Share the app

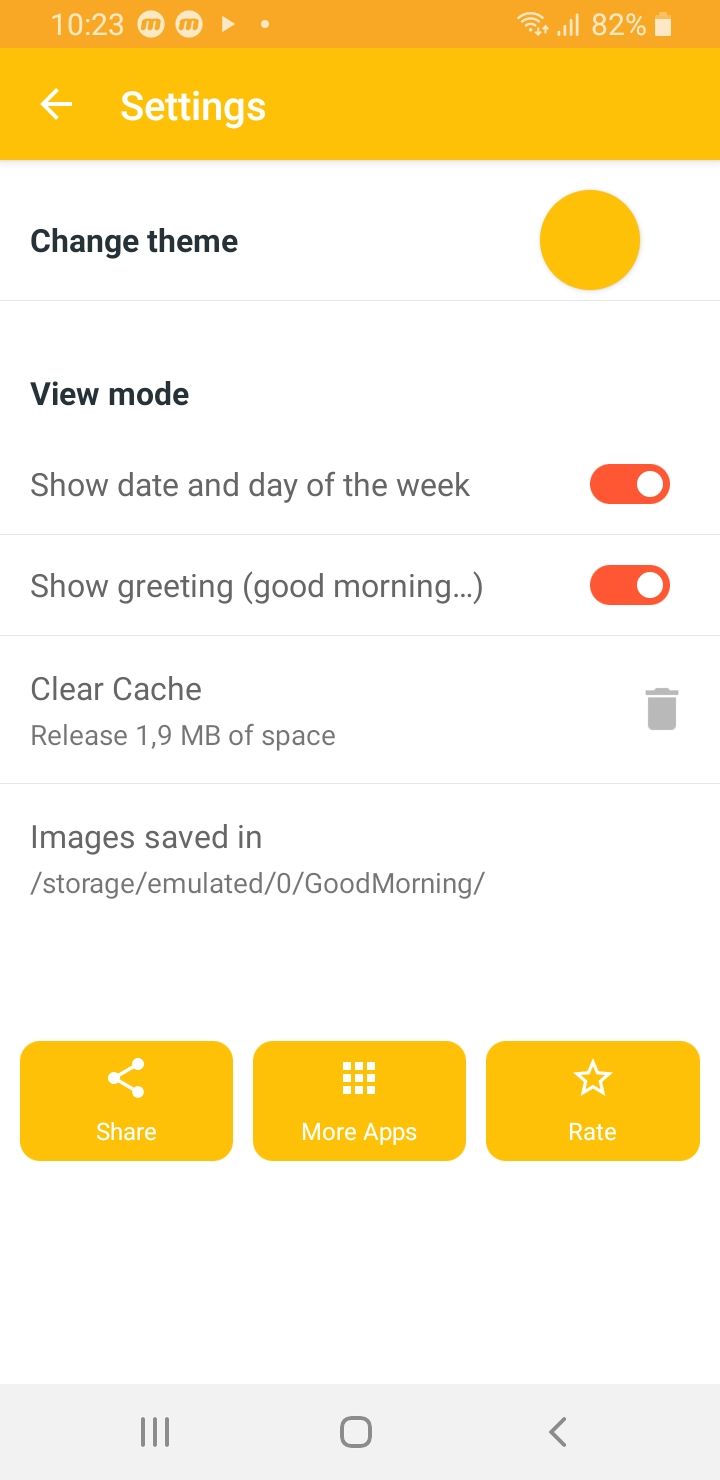pyautogui.click(x=126, y=1100)
